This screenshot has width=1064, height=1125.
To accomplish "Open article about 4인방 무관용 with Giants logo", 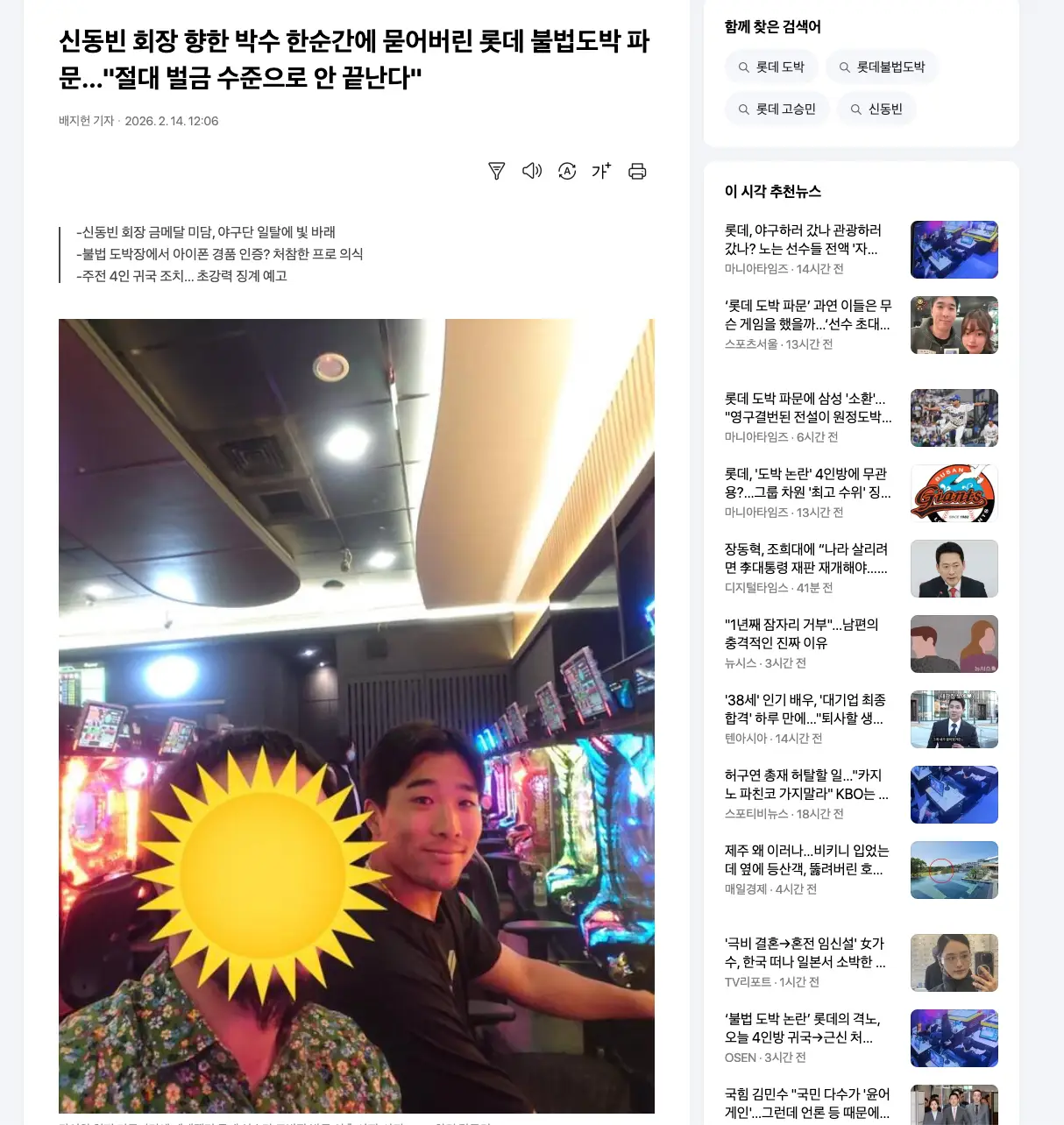I will click(807, 483).
